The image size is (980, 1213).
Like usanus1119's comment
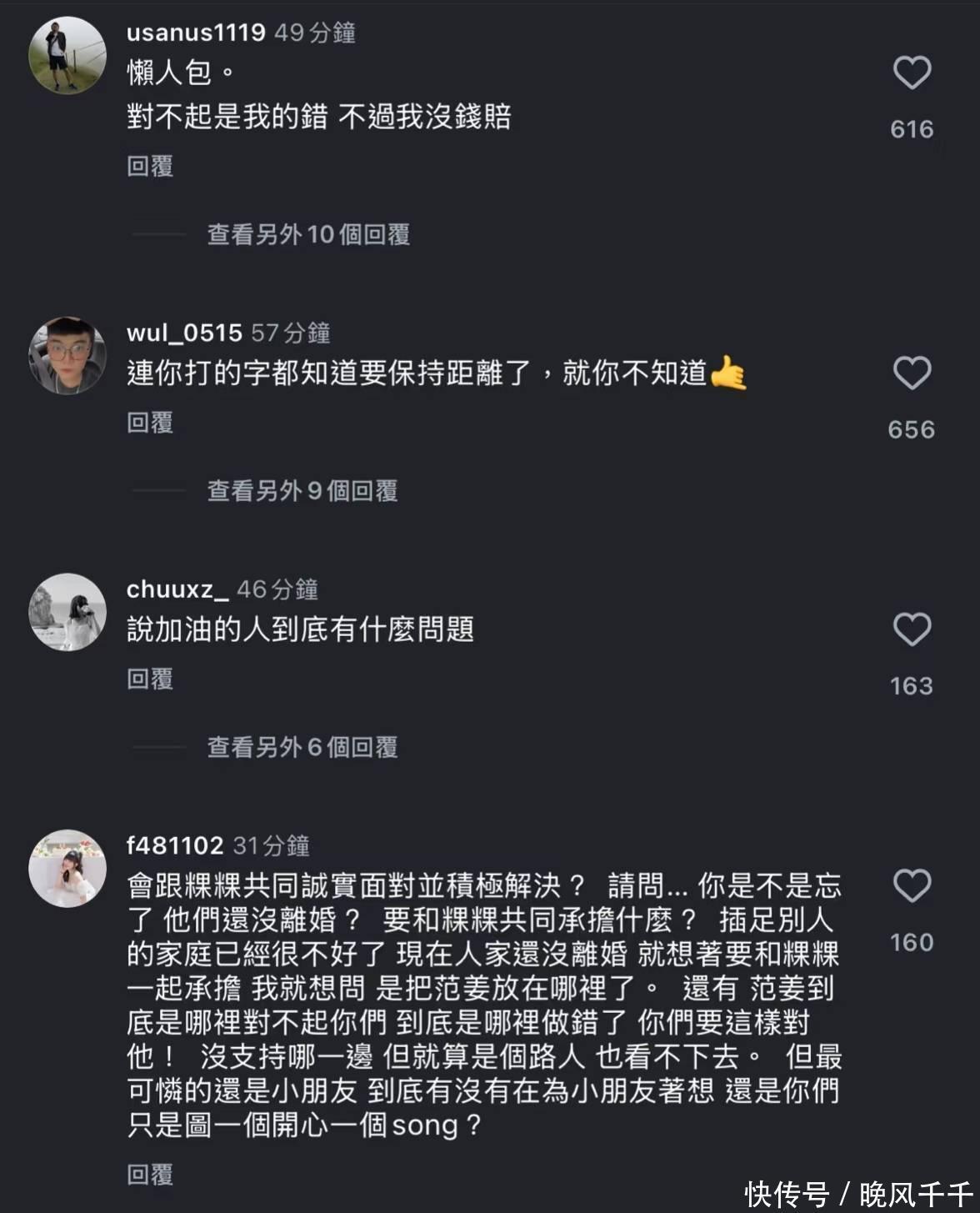pos(912,73)
